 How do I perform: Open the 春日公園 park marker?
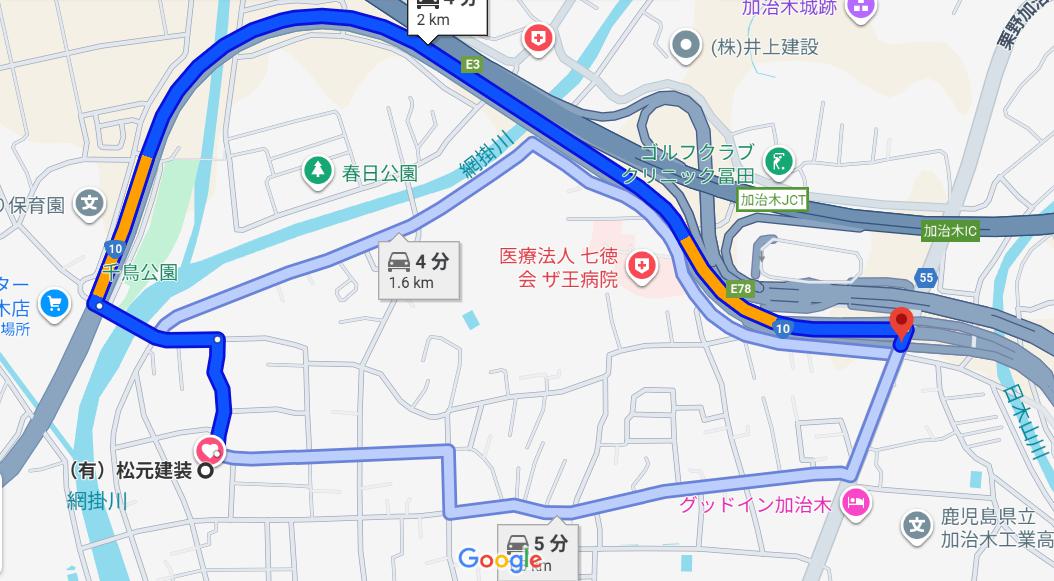click(x=318, y=171)
